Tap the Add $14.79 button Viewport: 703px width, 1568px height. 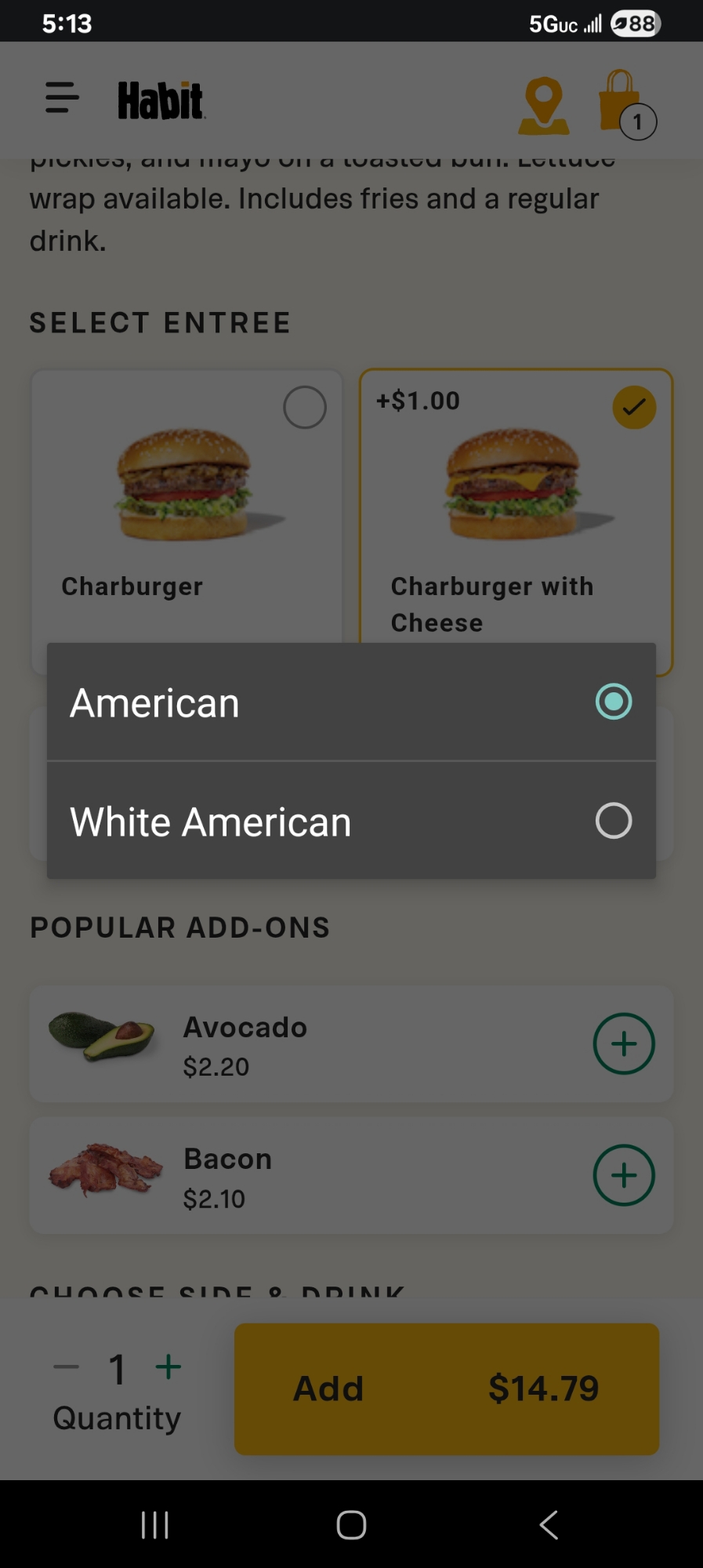pos(446,1388)
